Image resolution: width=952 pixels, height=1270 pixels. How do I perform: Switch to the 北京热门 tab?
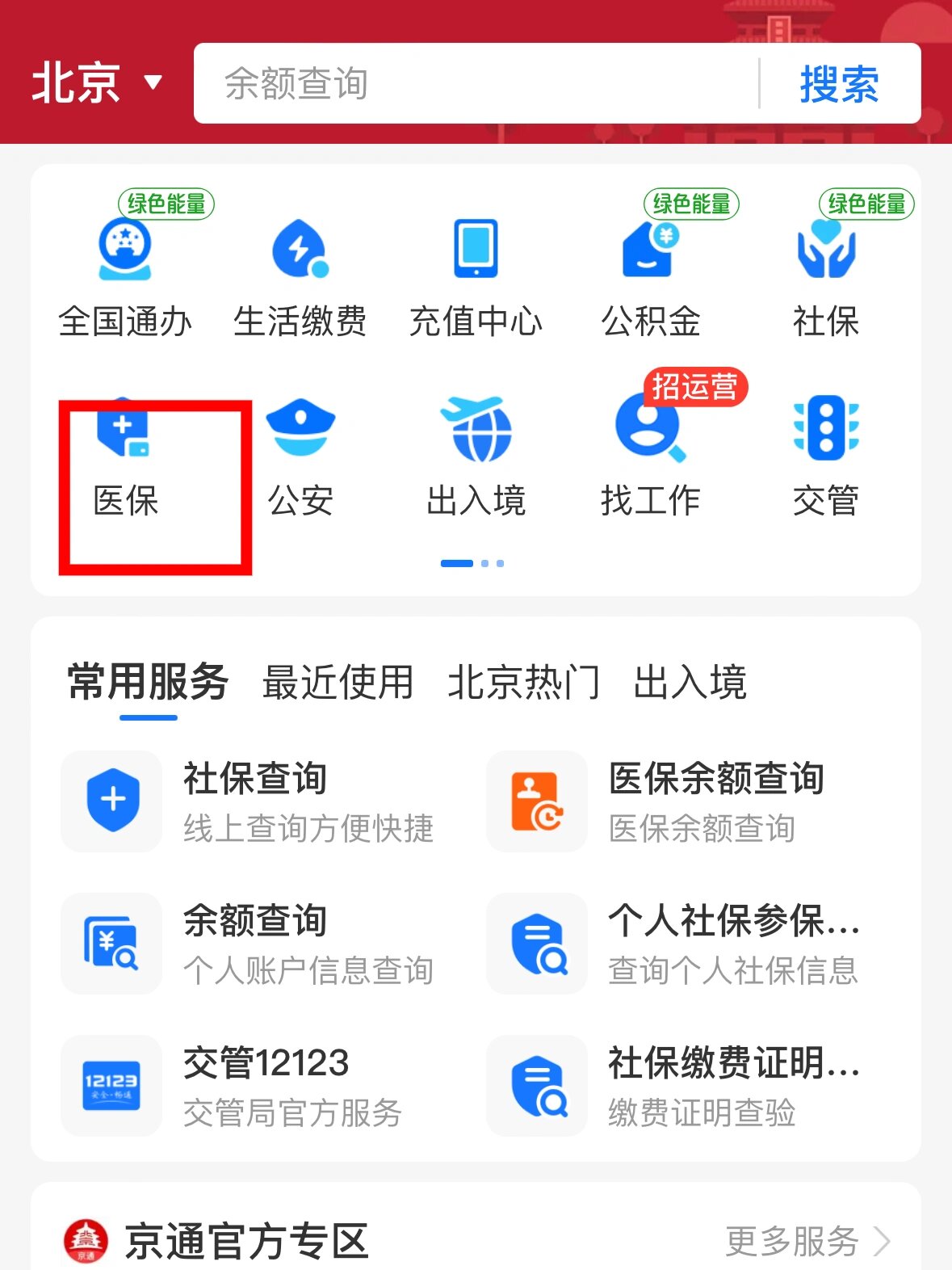coord(525,683)
